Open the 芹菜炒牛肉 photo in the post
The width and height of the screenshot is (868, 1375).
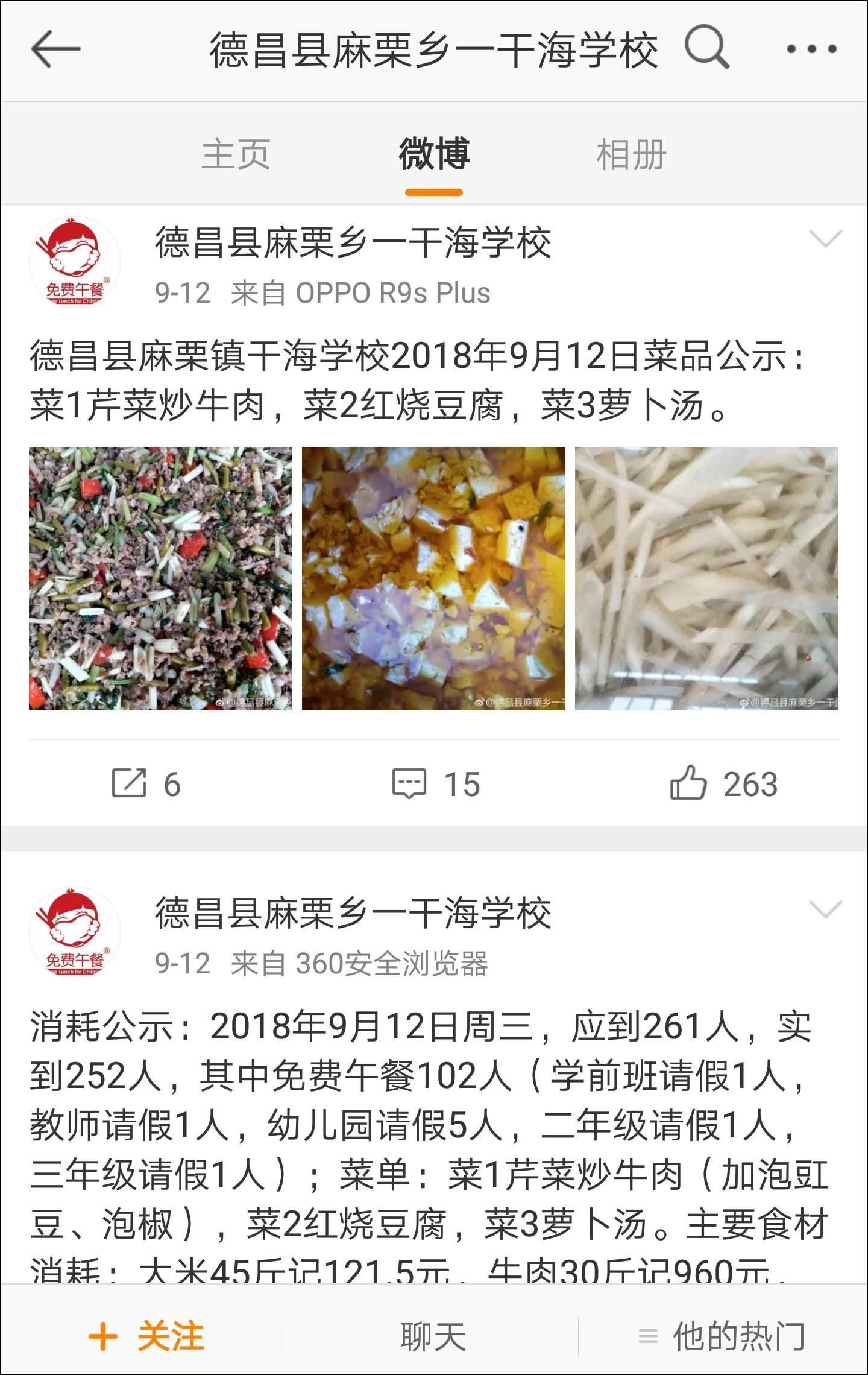160,578
